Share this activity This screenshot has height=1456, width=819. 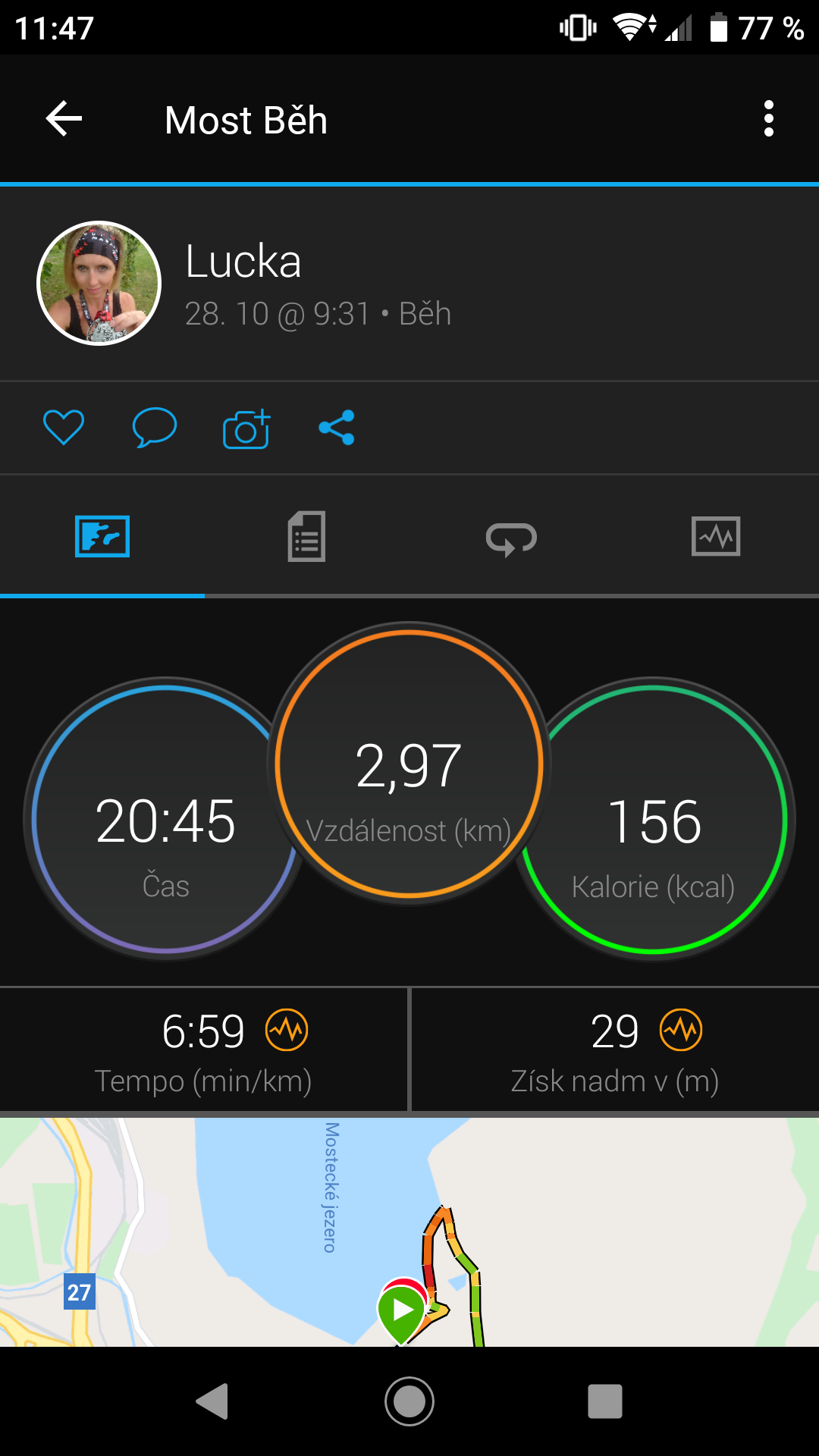click(337, 428)
